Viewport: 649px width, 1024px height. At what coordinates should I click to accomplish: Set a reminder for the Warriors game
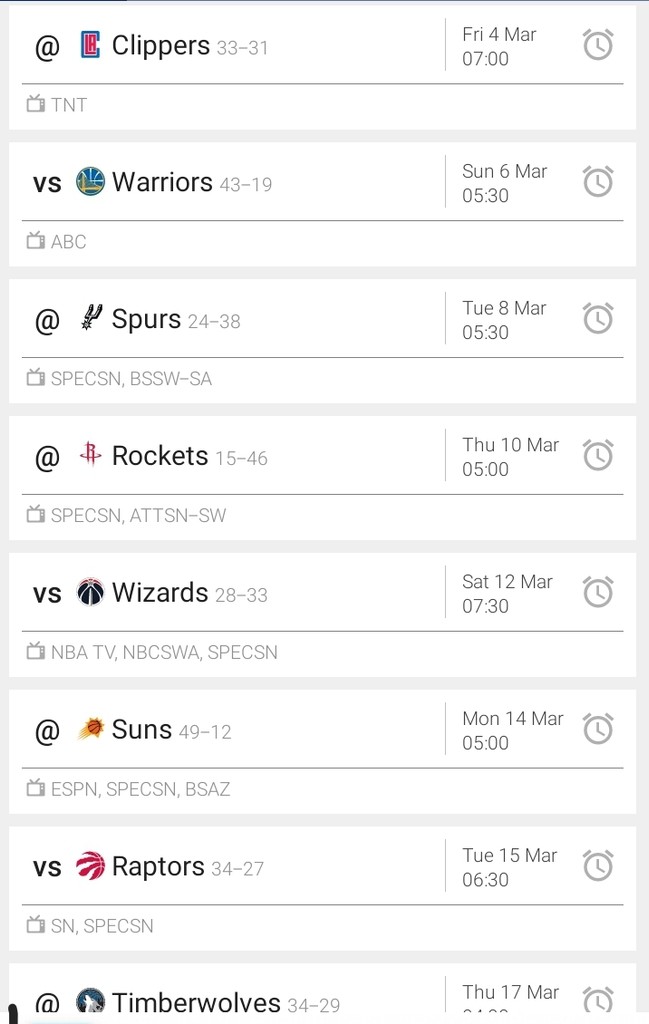click(x=598, y=182)
